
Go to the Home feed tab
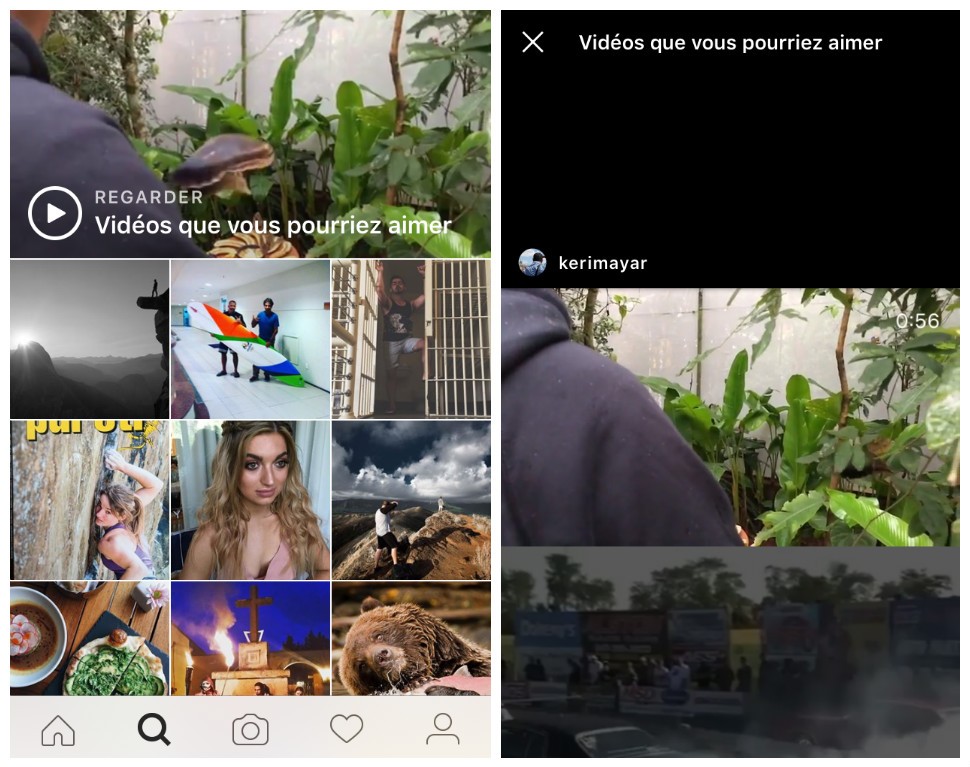coord(58,730)
